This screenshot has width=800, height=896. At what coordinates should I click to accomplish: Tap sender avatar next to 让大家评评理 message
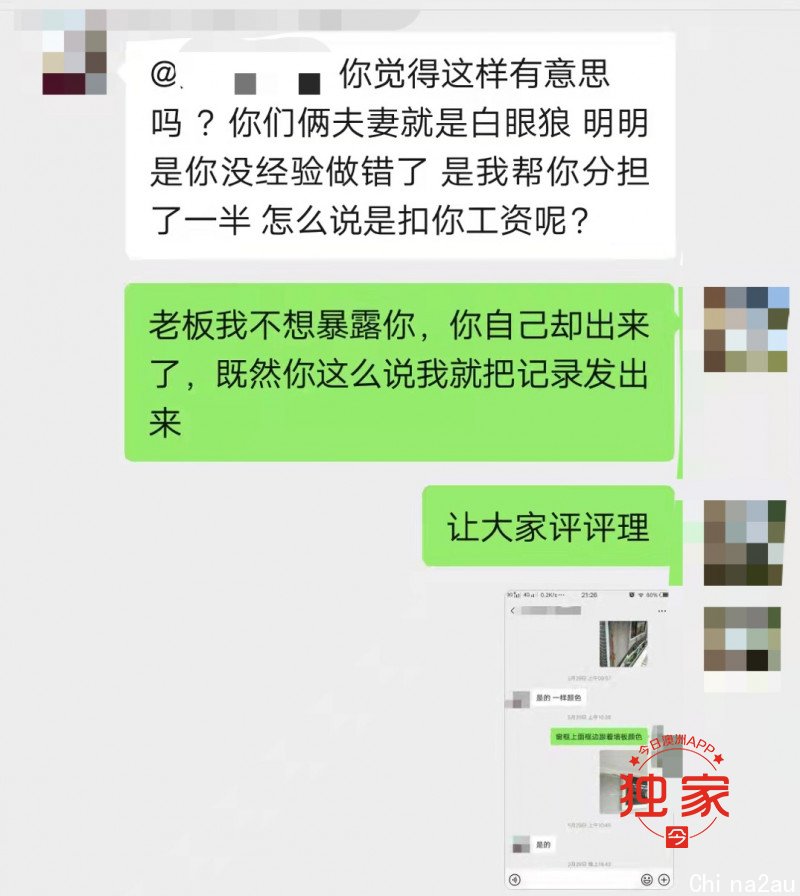click(x=743, y=542)
